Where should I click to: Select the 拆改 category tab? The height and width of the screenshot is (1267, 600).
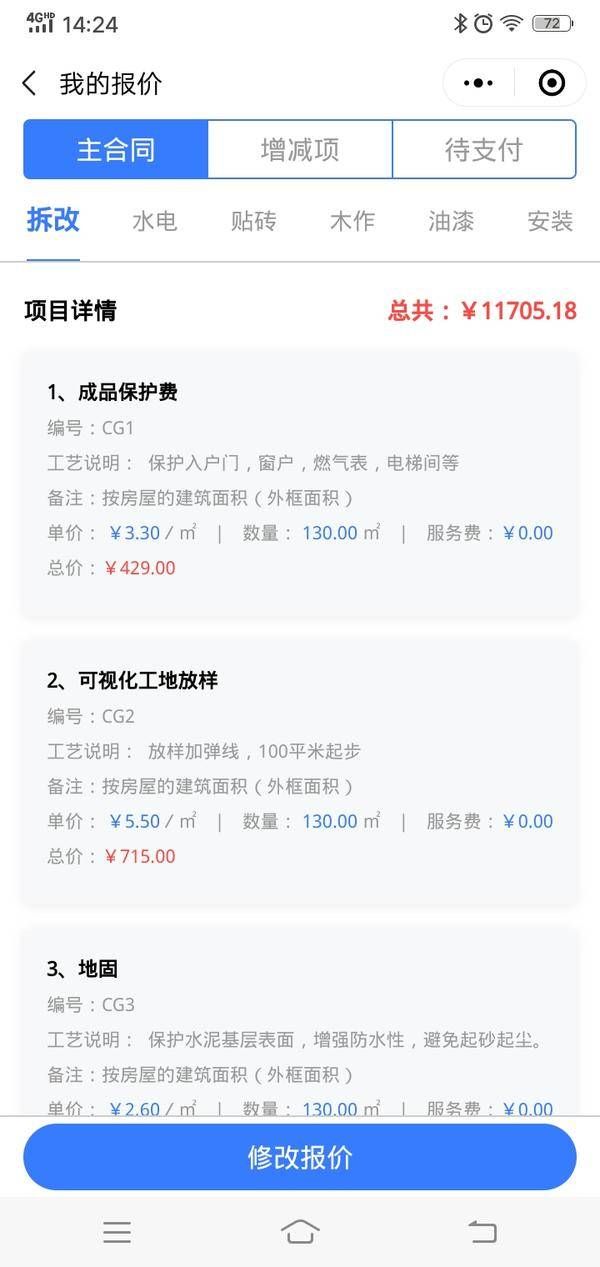point(53,221)
